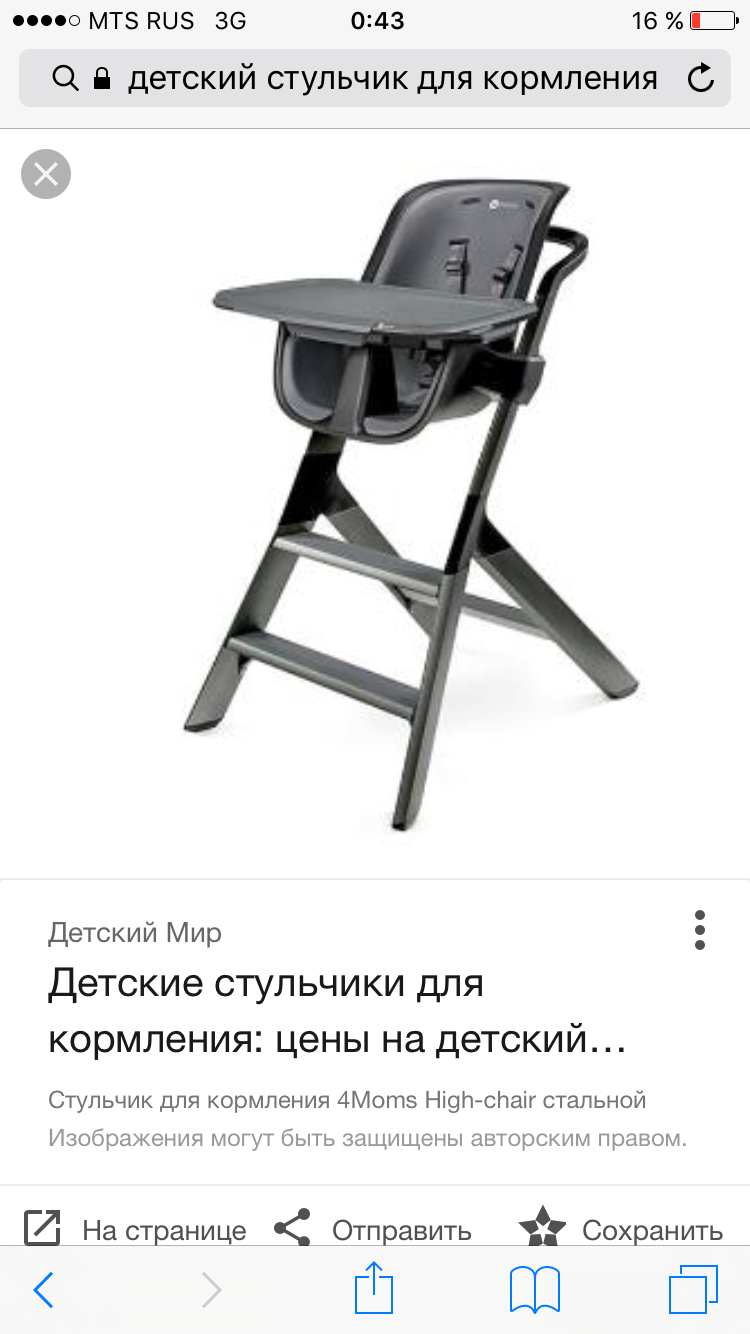Show all open Safari tabs
Image resolution: width=750 pixels, height=1334 pixels.
[692, 1290]
